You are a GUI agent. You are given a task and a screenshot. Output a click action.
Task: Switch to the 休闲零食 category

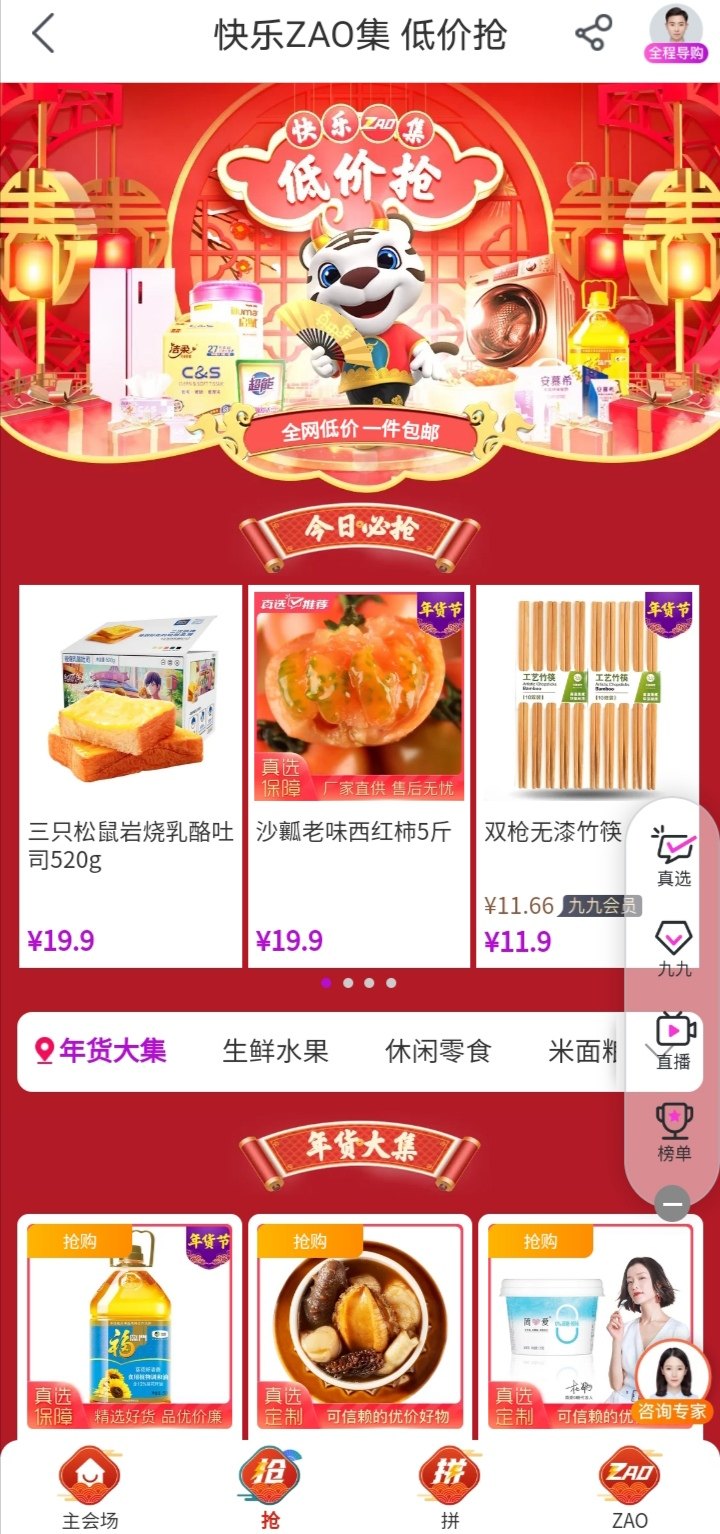(438, 1051)
